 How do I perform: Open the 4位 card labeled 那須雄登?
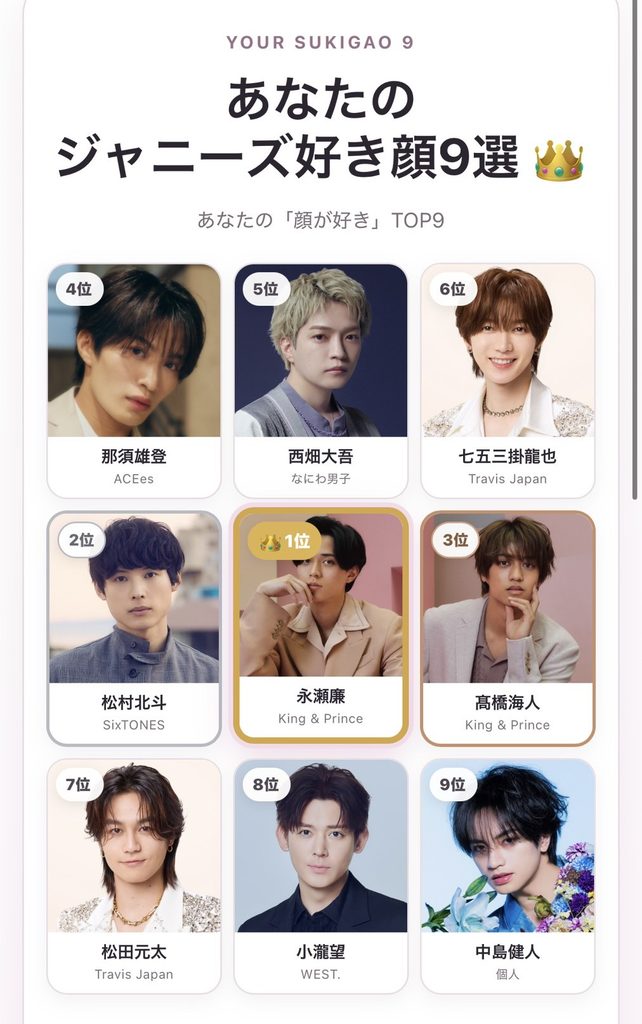[x=134, y=381]
